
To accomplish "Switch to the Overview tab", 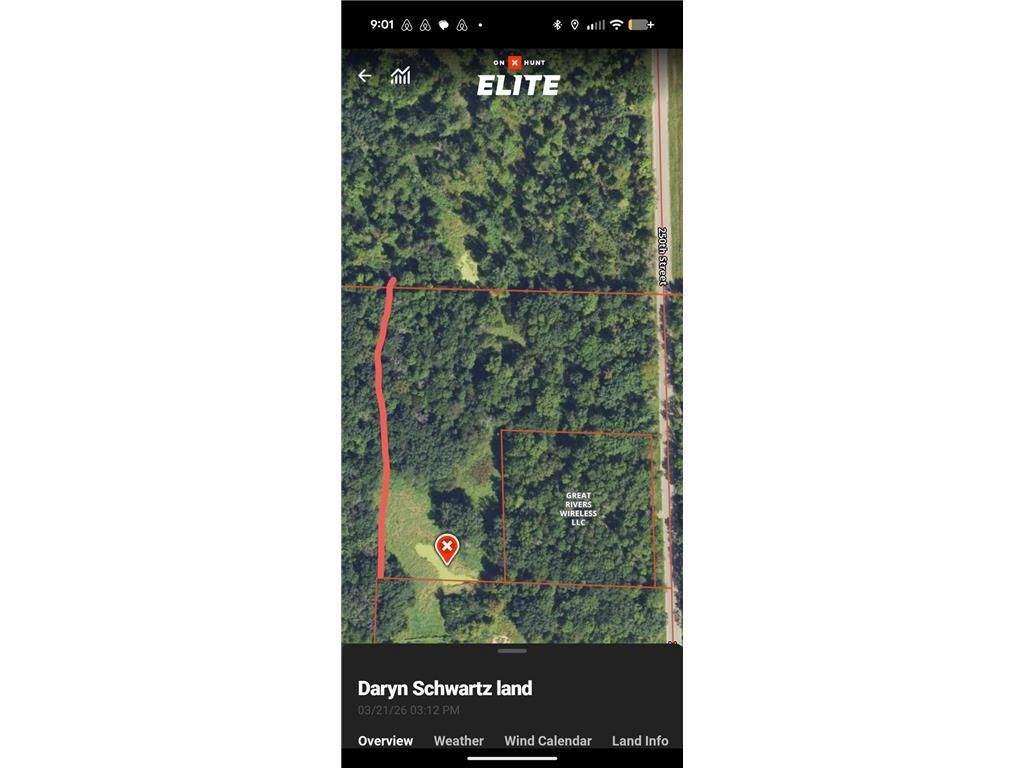I will coord(385,741).
